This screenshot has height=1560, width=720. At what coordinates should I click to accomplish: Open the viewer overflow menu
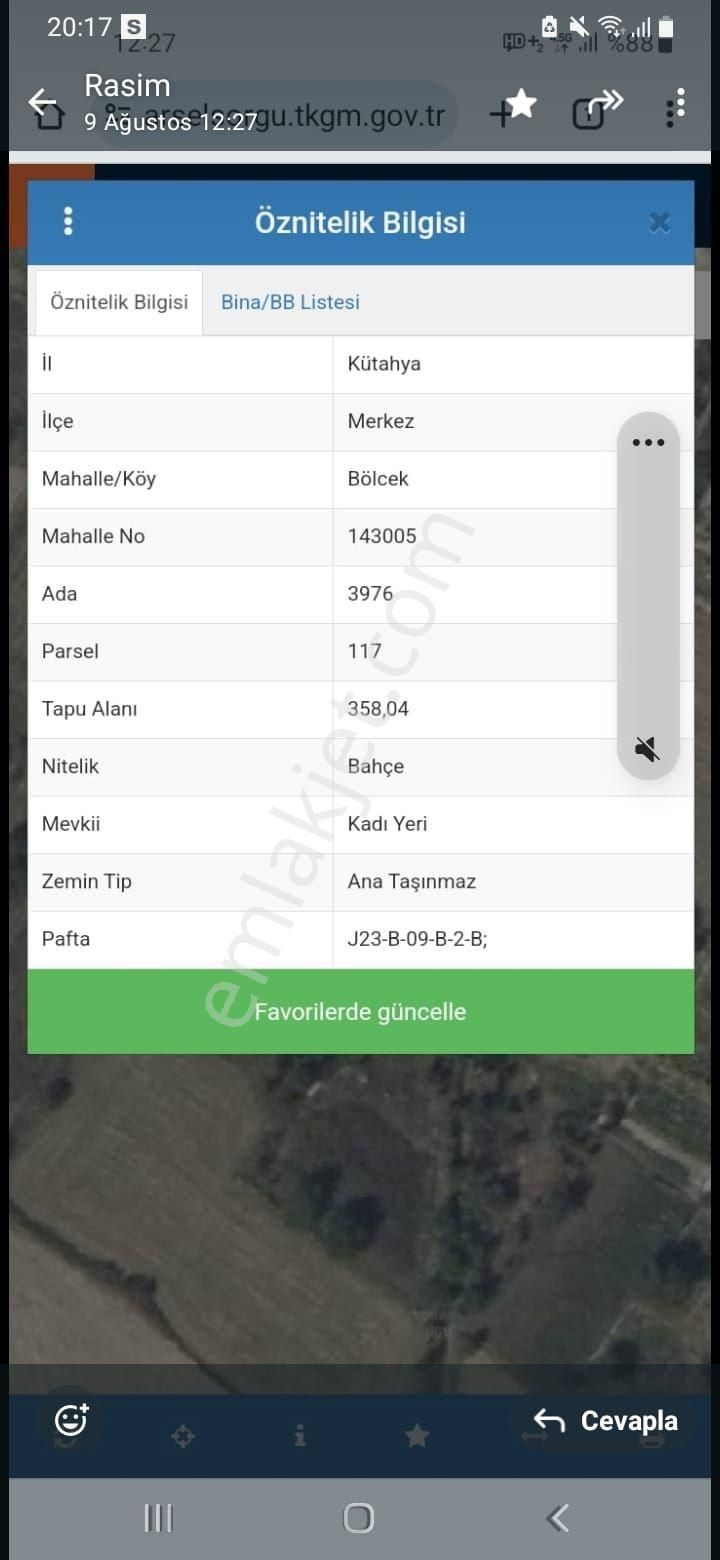coord(679,104)
